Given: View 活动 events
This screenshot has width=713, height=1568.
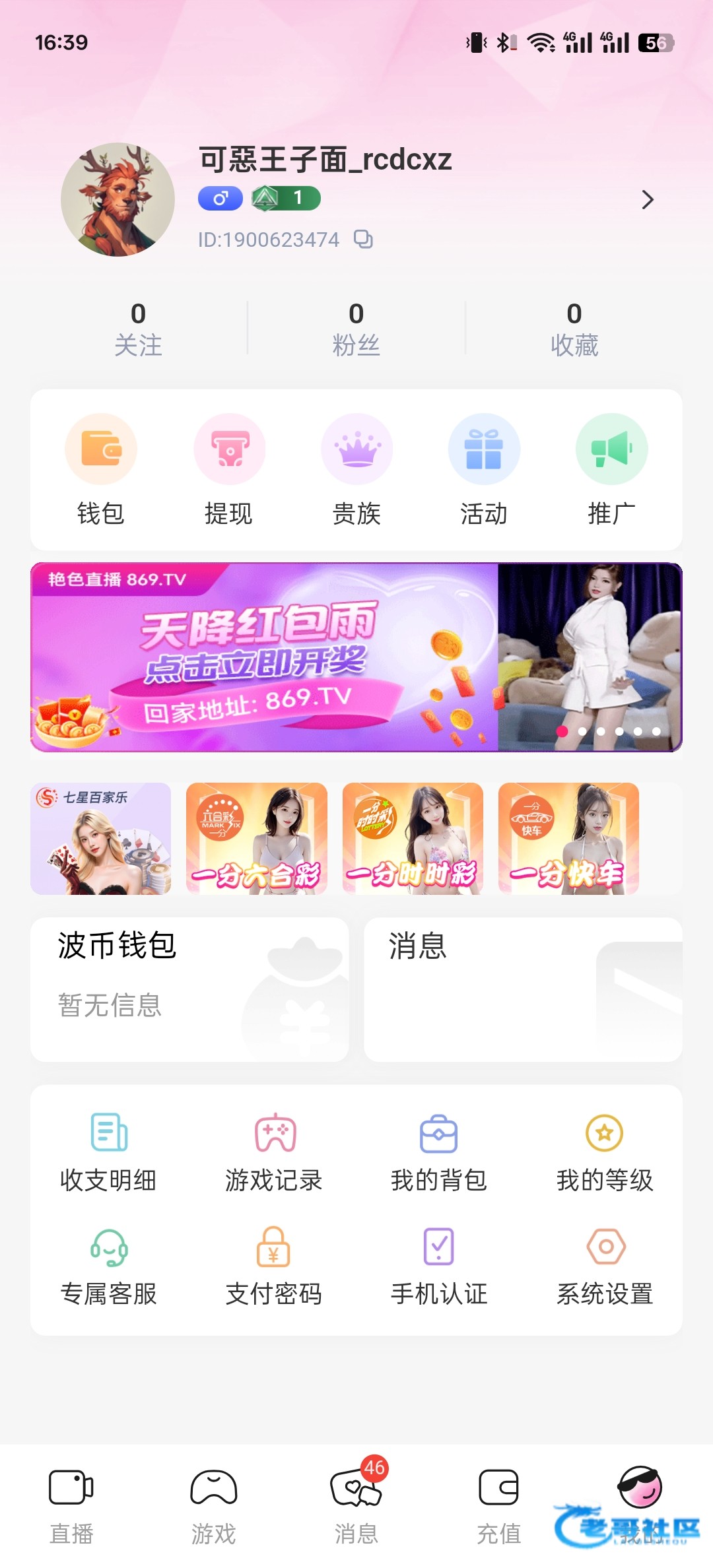Looking at the screenshot, I should 484,470.
